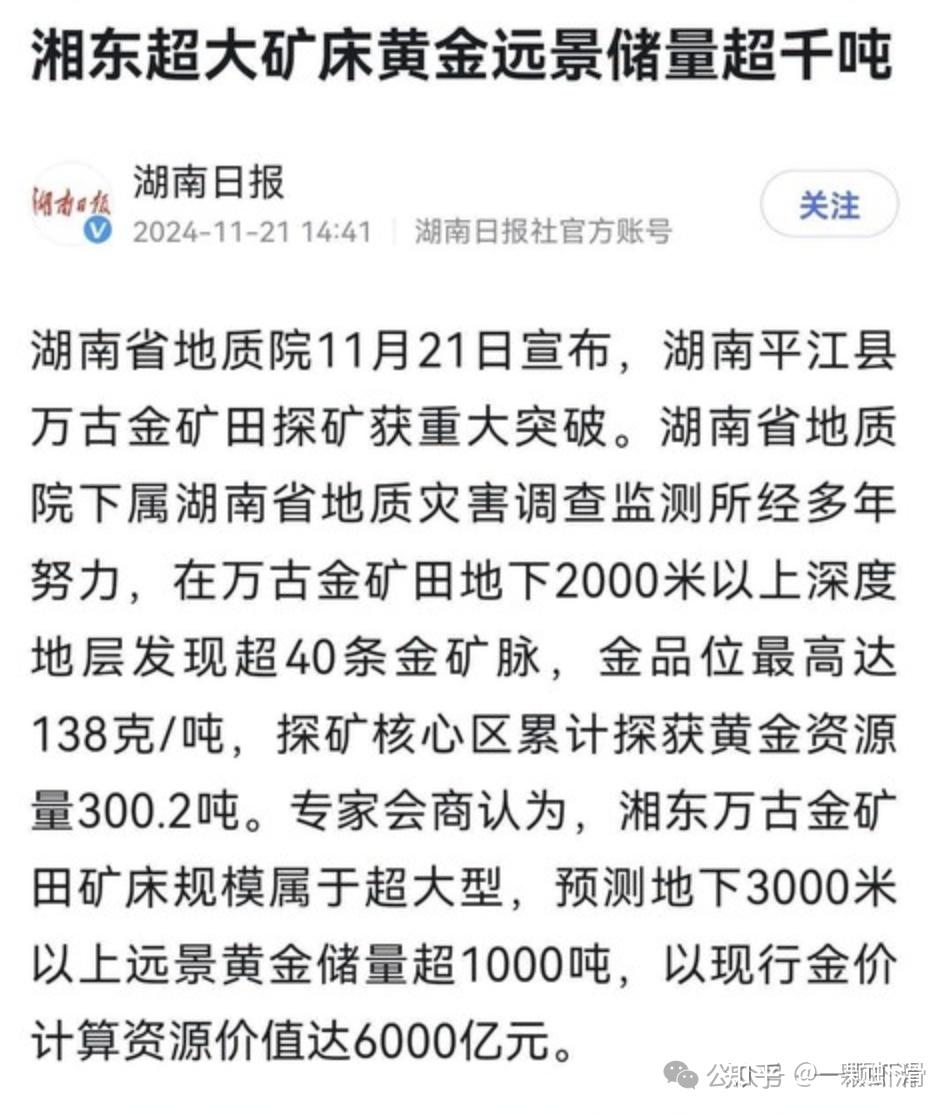Viewport: 950px width, 1114px height.
Task: Click the red newspaper seal in avatar
Action: [72, 202]
